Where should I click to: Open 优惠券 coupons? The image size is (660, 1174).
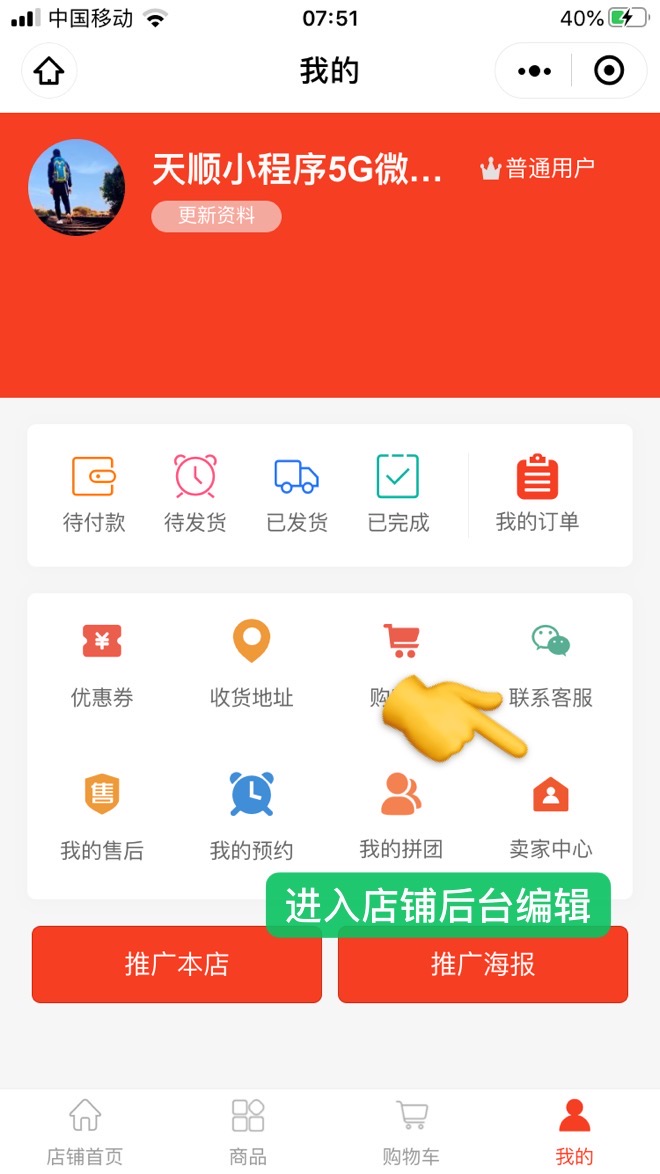pos(102,663)
